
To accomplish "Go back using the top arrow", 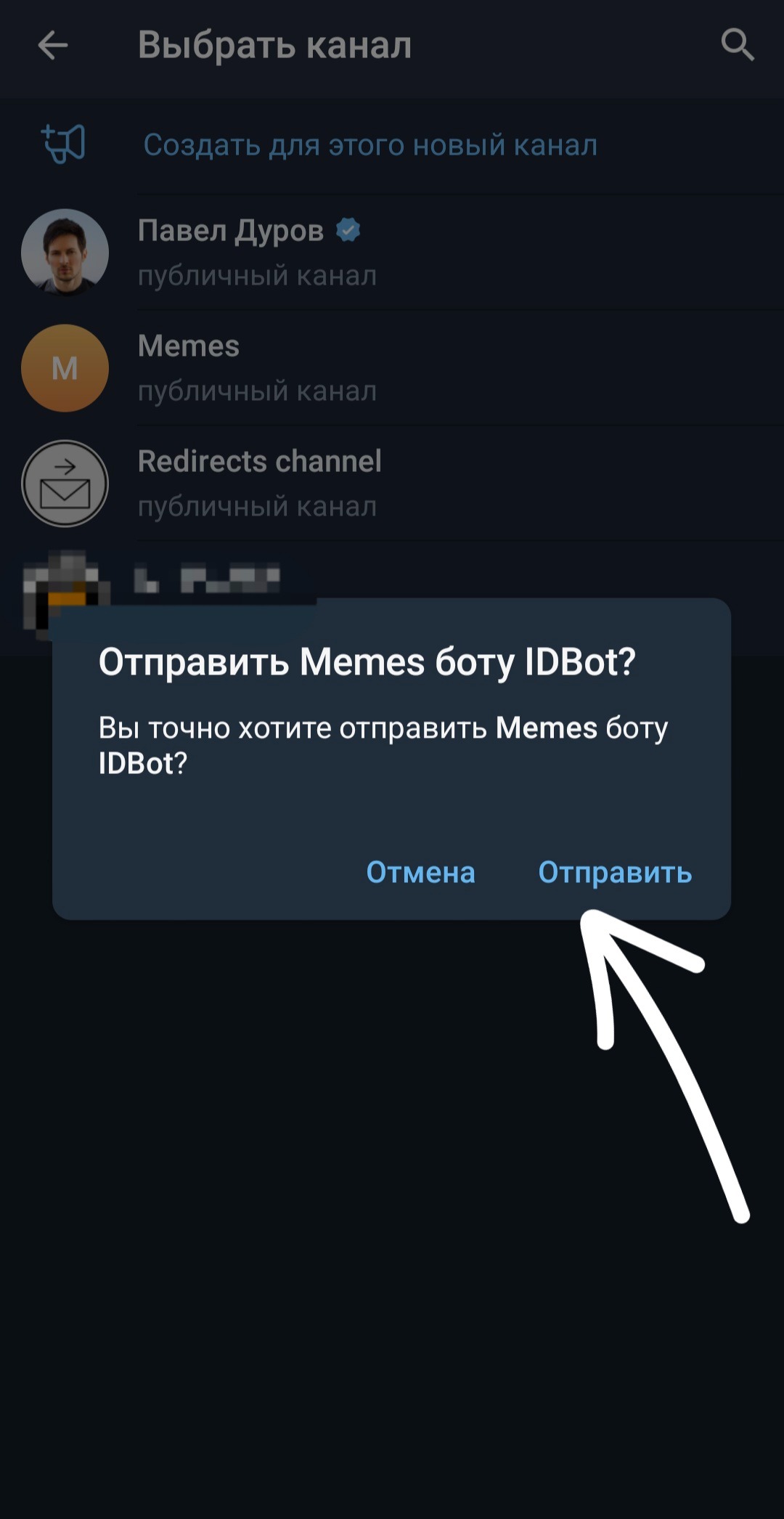I will 53,45.
